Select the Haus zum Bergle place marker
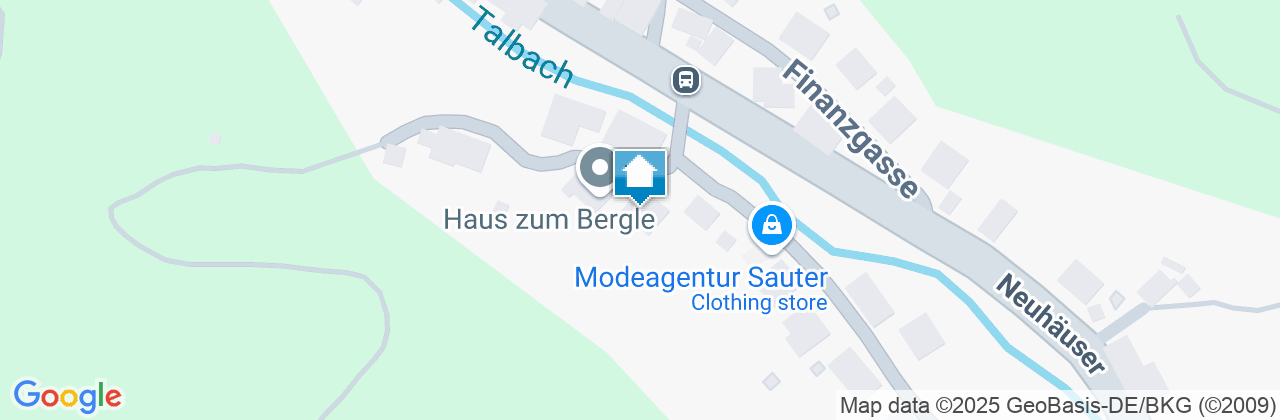The height and width of the screenshot is (420, 1280). 599,168
